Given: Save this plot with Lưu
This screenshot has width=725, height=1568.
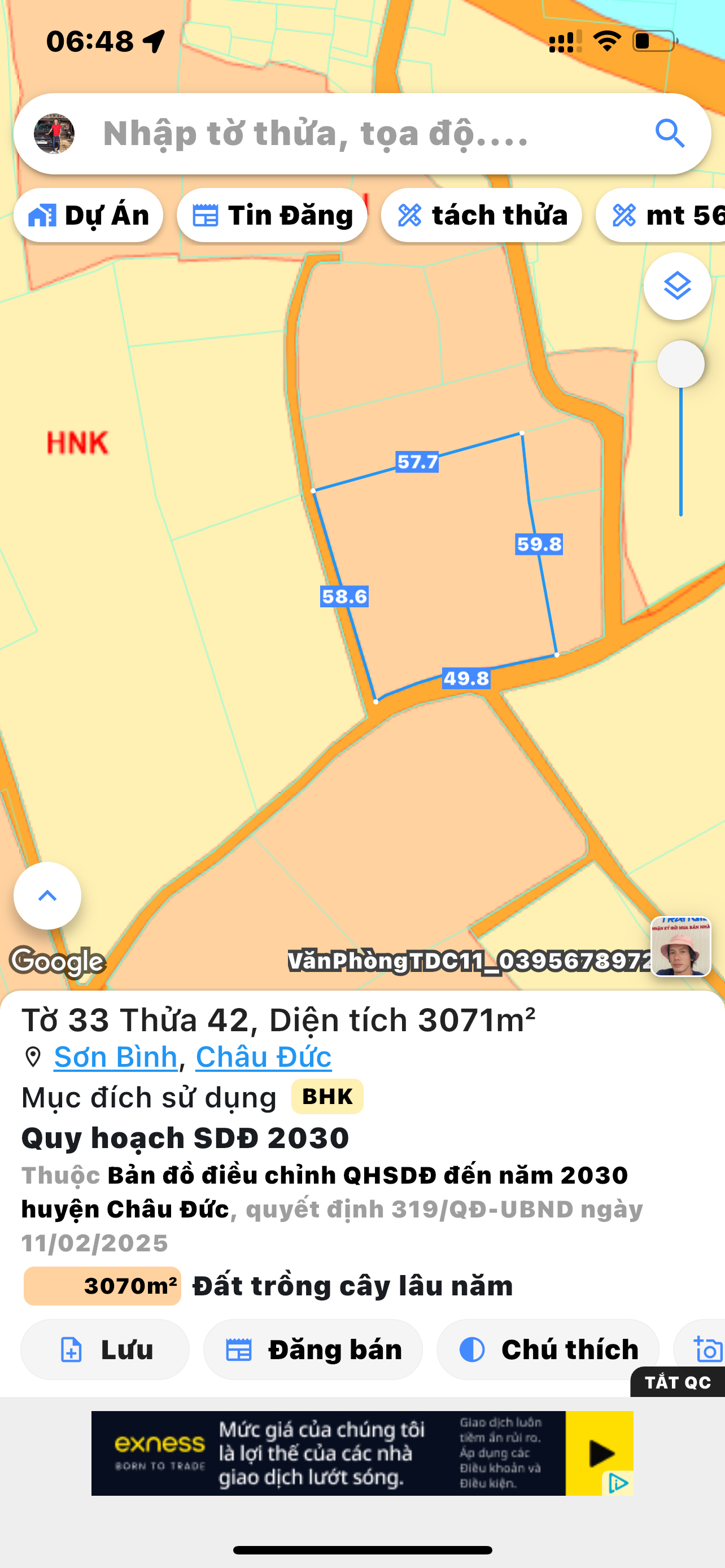Looking at the screenshot, I should 104,1349.
